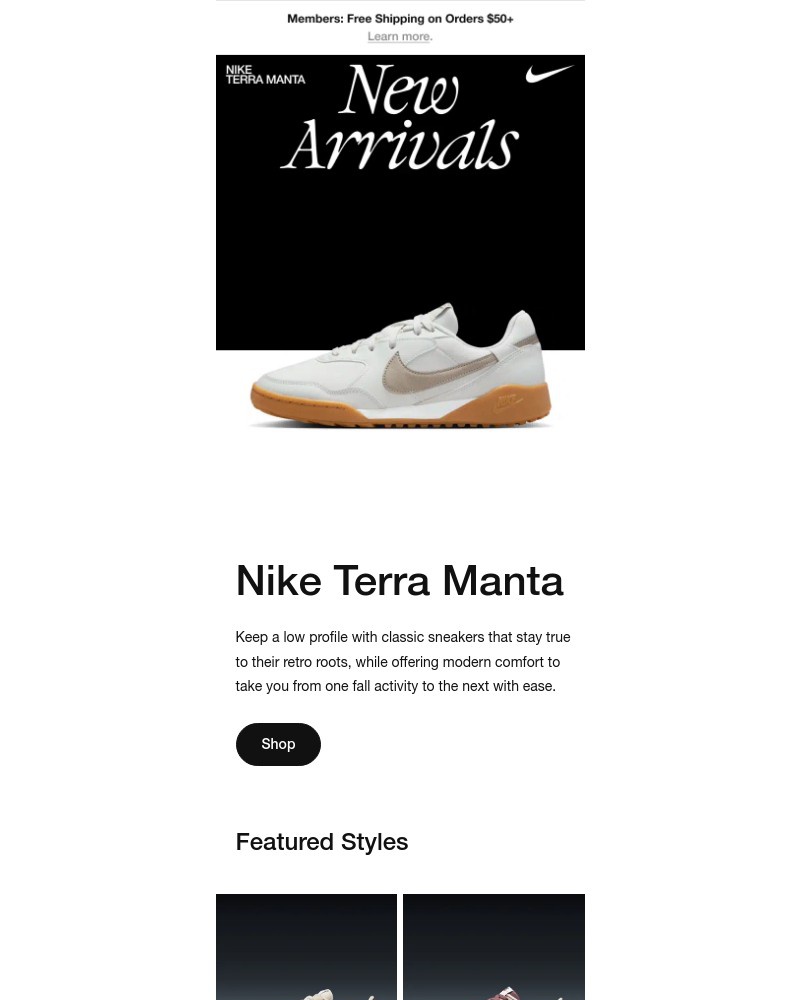Open the Learn more link
Screen dimensions: 800x1000
point(398,37)
